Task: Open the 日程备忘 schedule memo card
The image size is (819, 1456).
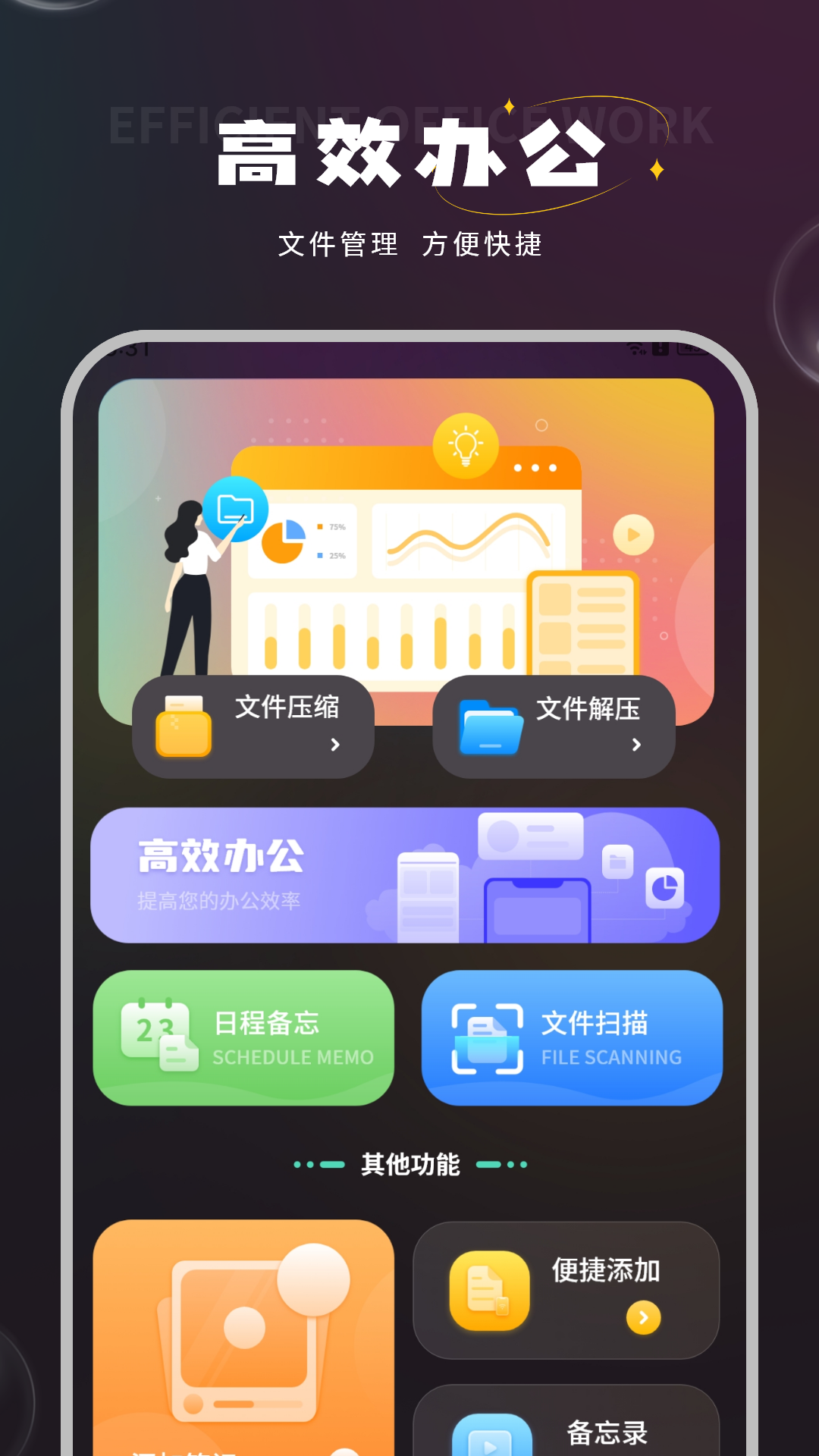Action: 245,1037
